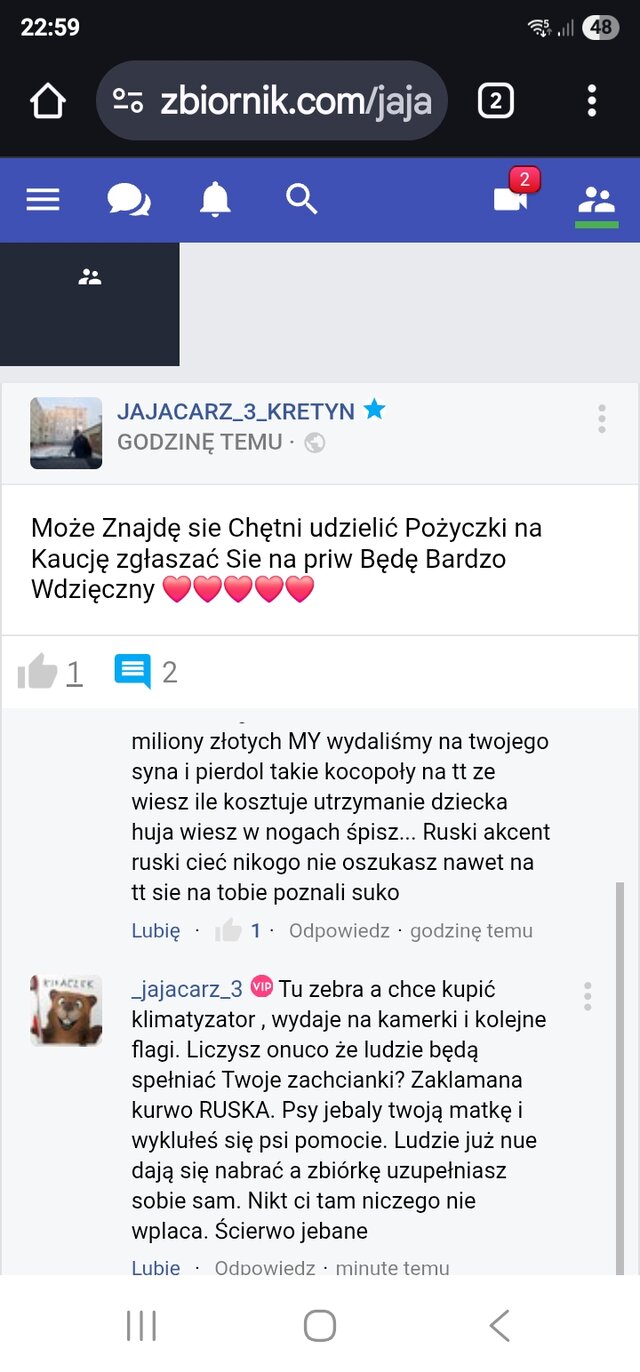Open post options three-dot menu
640x1372 pixels.
point(601,419)
